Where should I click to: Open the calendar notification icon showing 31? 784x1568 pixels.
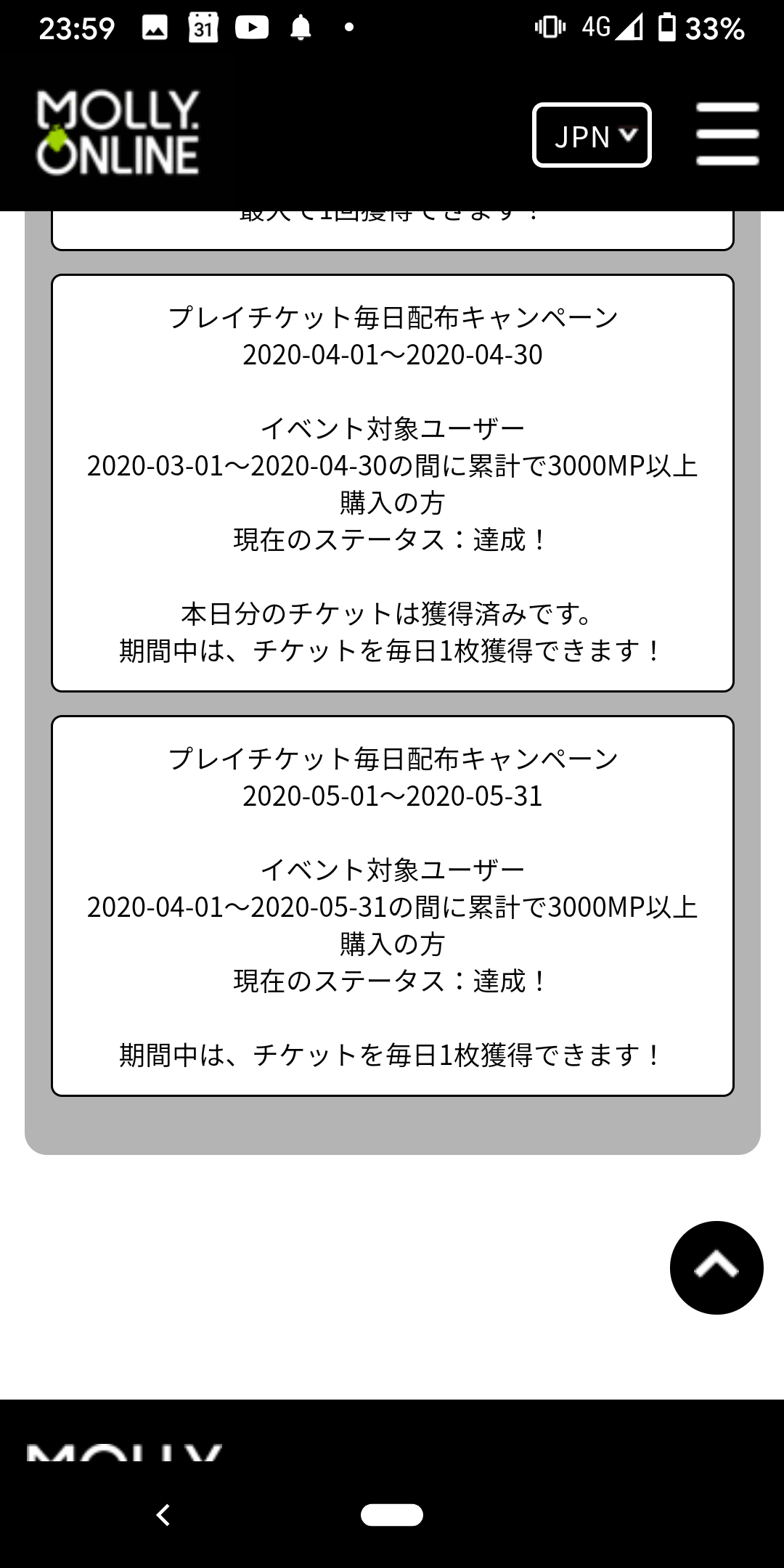pyautogui.click(x=202, y=29)
